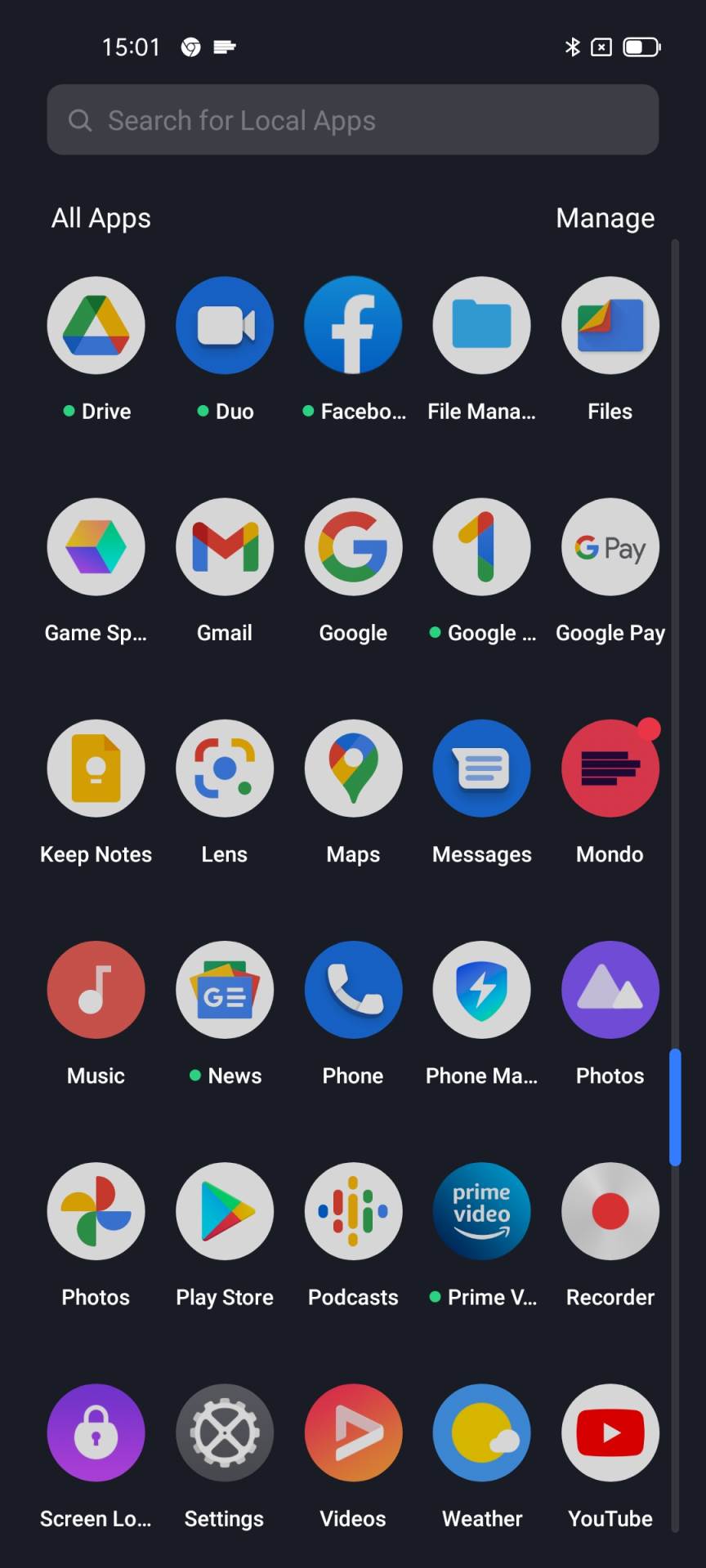Open the Manage option
The height and width of the screenshot is (1568, 706).
pyautogui.click(x=605, y=218)
